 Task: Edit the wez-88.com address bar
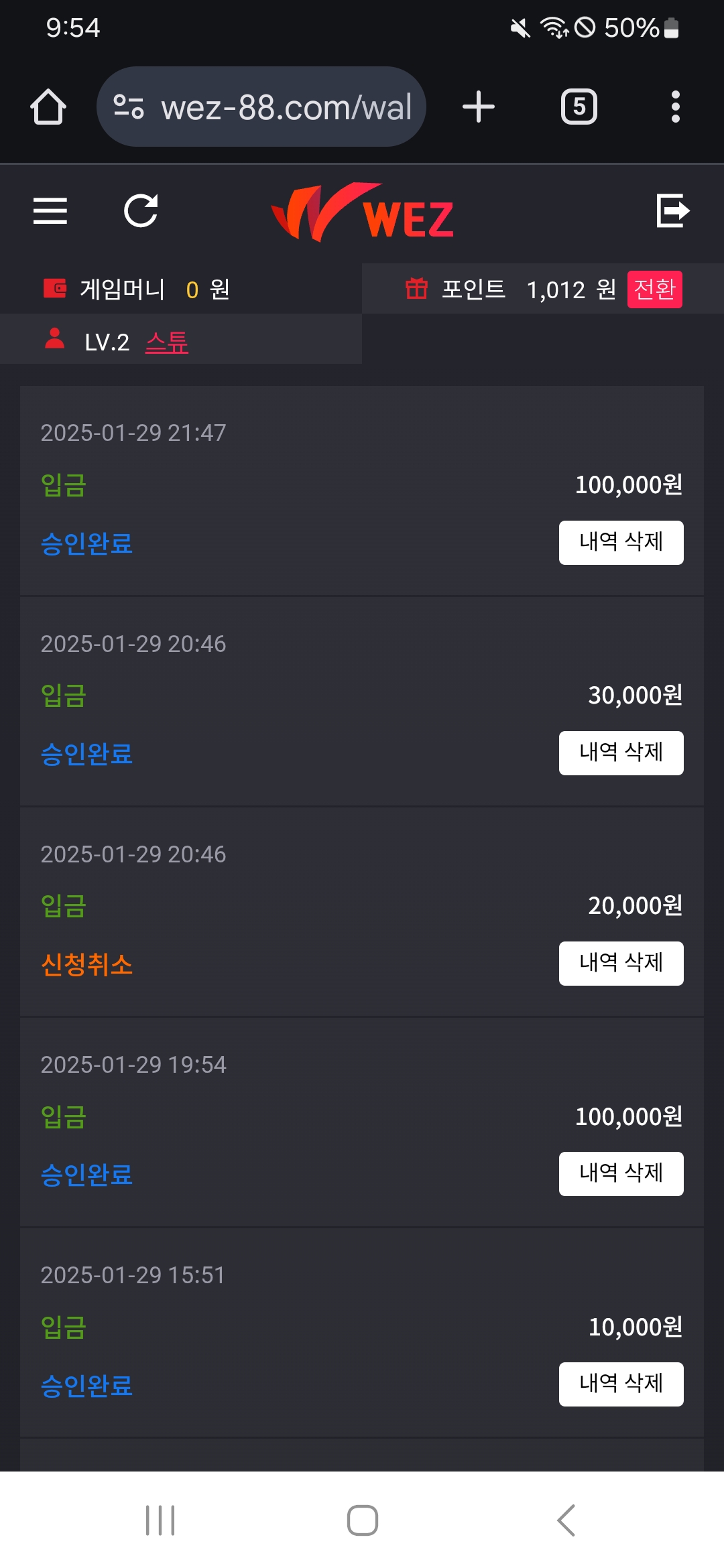point(285,107)
